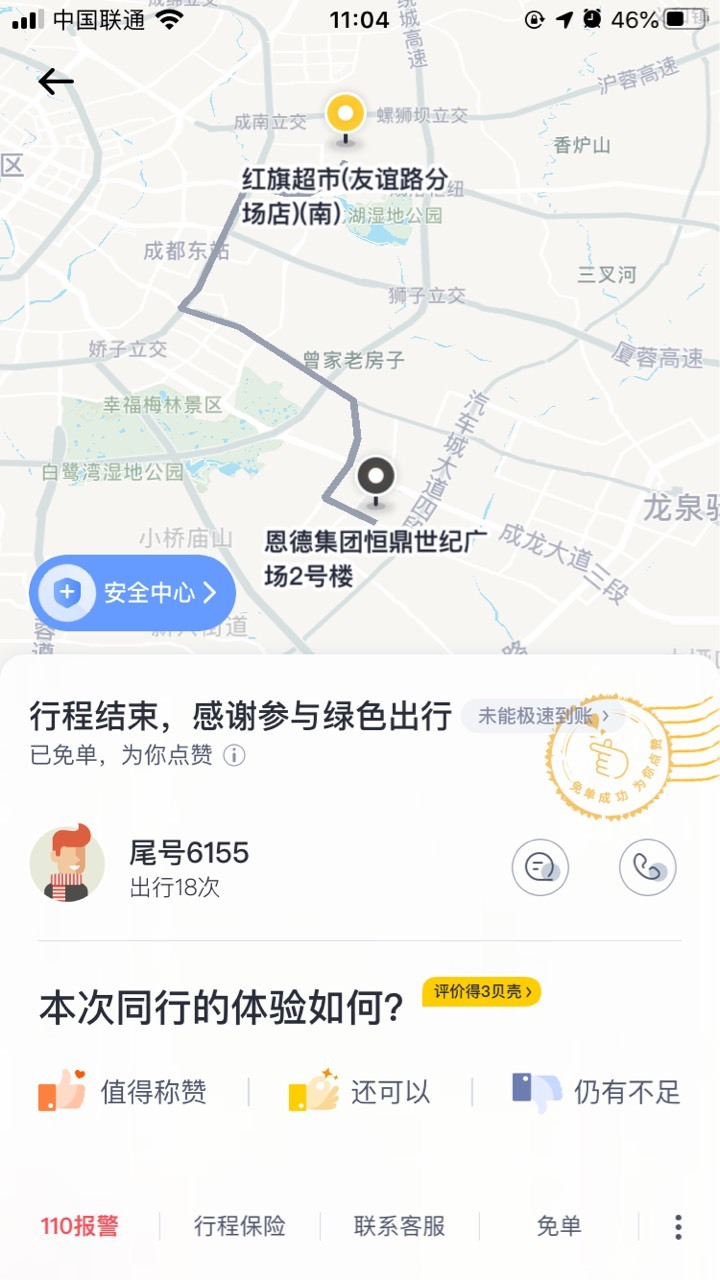Image resolution: width=720 pixels, height=1280 pixels.
Task: Rate the trip as 值得称赞
Action: pos(122,1091)
